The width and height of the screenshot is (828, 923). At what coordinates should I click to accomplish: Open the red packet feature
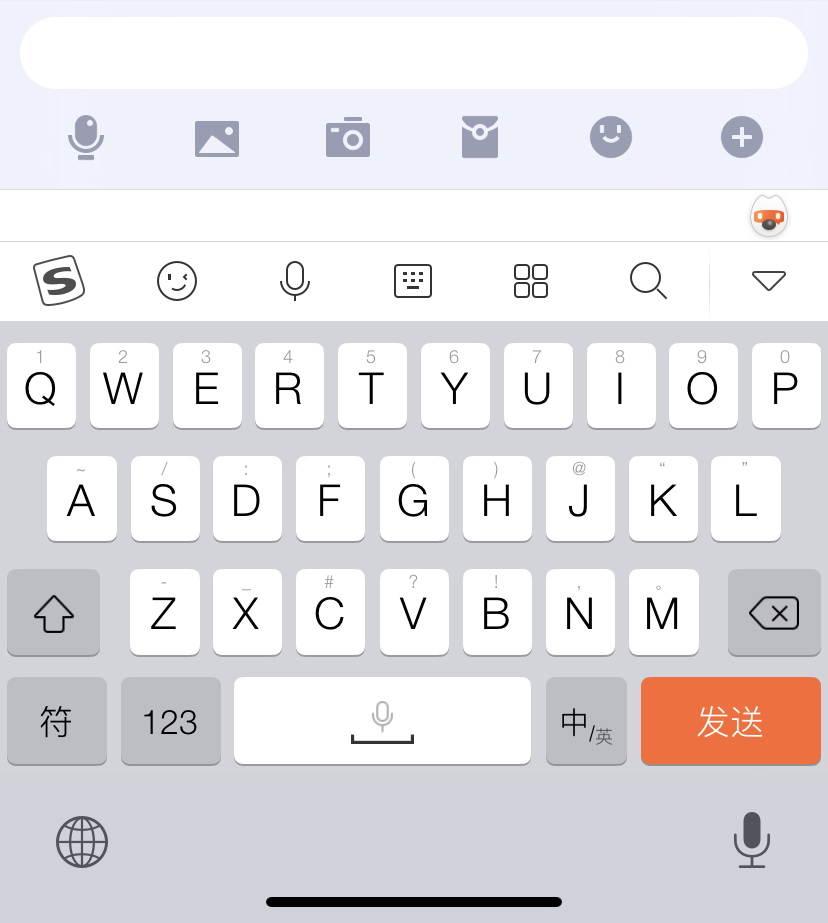pyautogui.click(x=480, y=137)
